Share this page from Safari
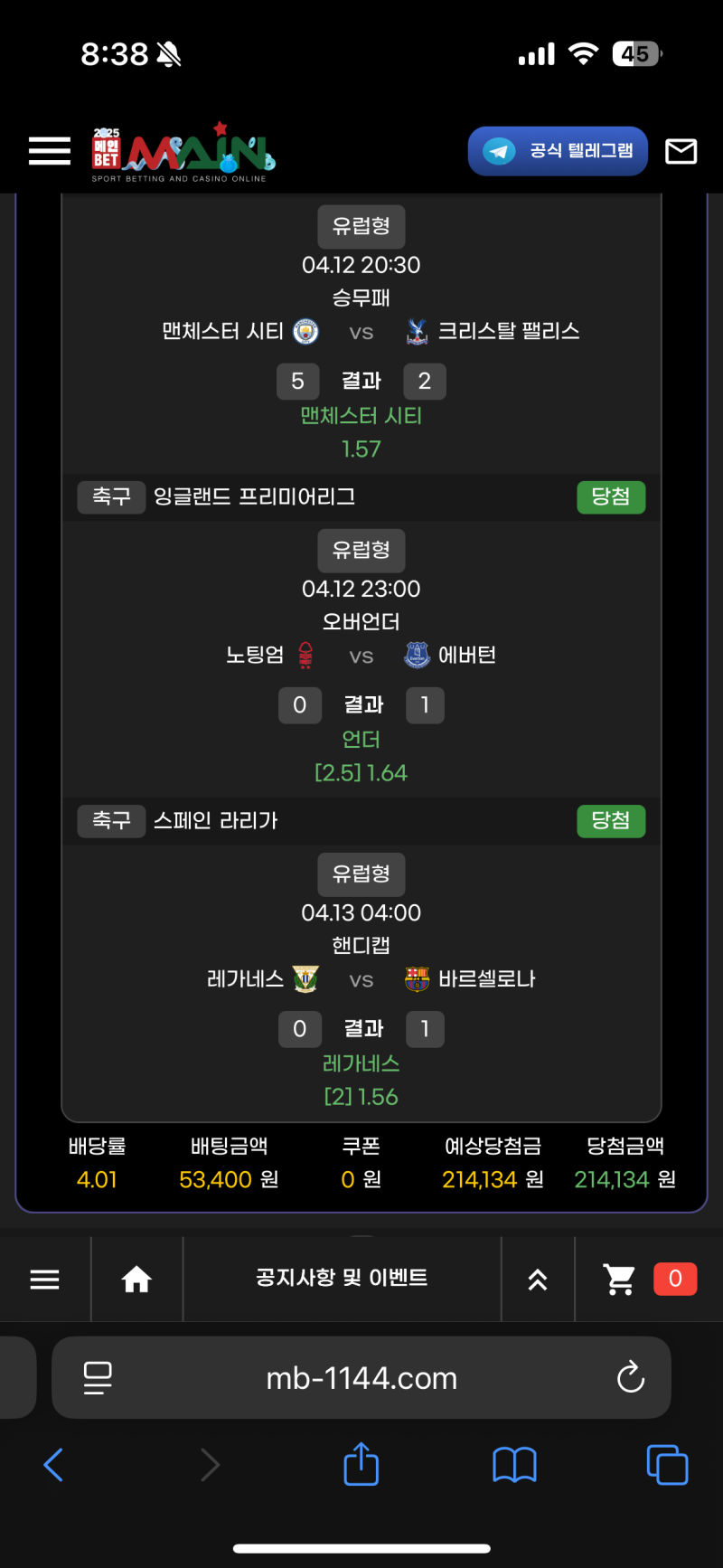 coord(361,1464)
